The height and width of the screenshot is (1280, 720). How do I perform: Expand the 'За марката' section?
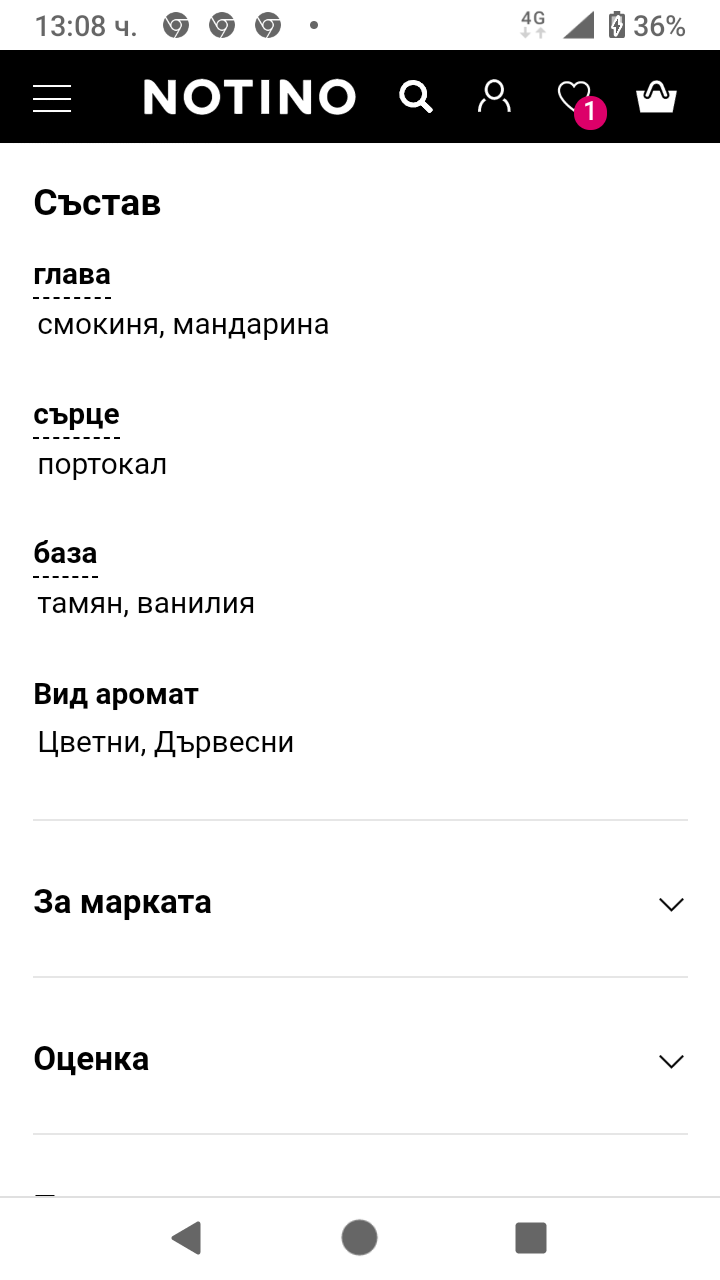click(x=360, y=903)
